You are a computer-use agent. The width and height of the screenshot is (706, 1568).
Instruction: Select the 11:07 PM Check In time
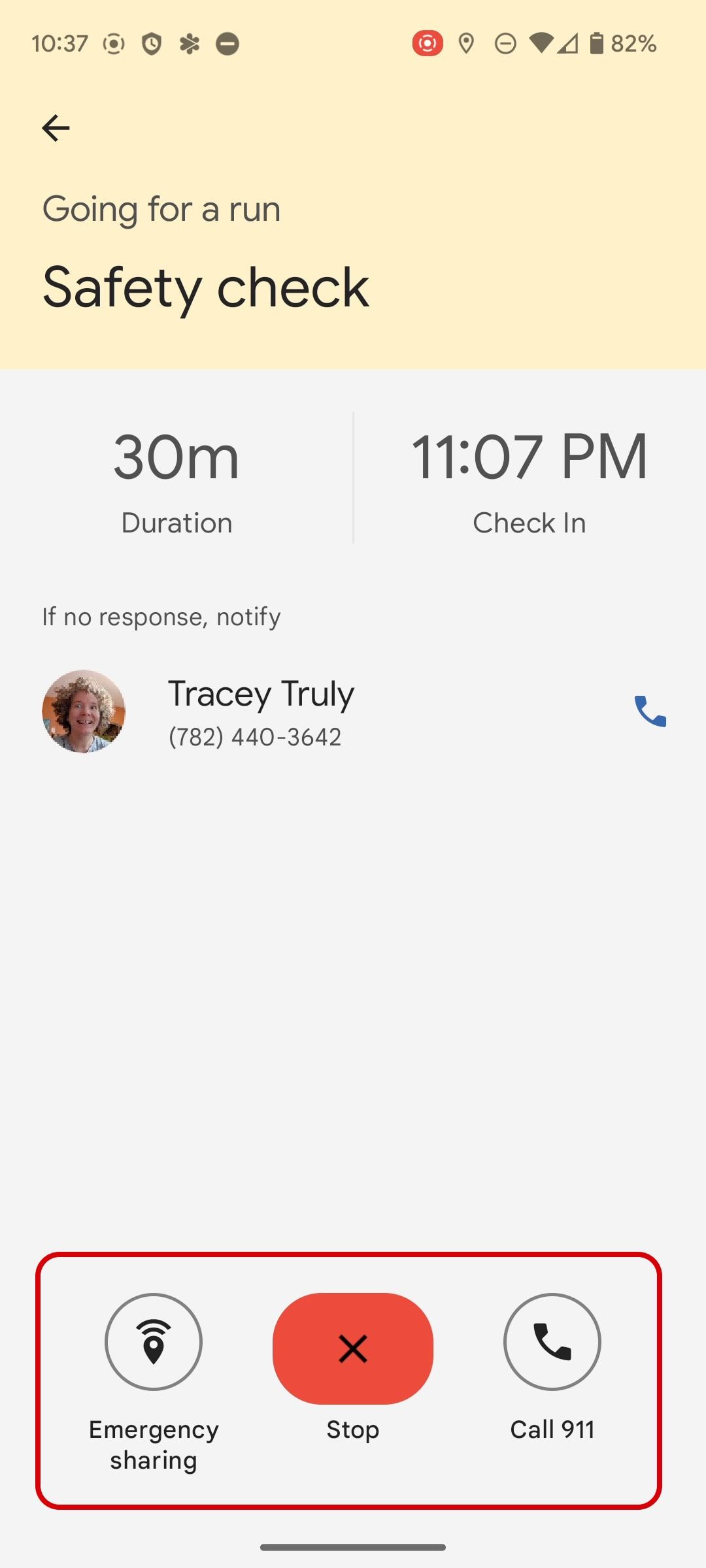528,457
